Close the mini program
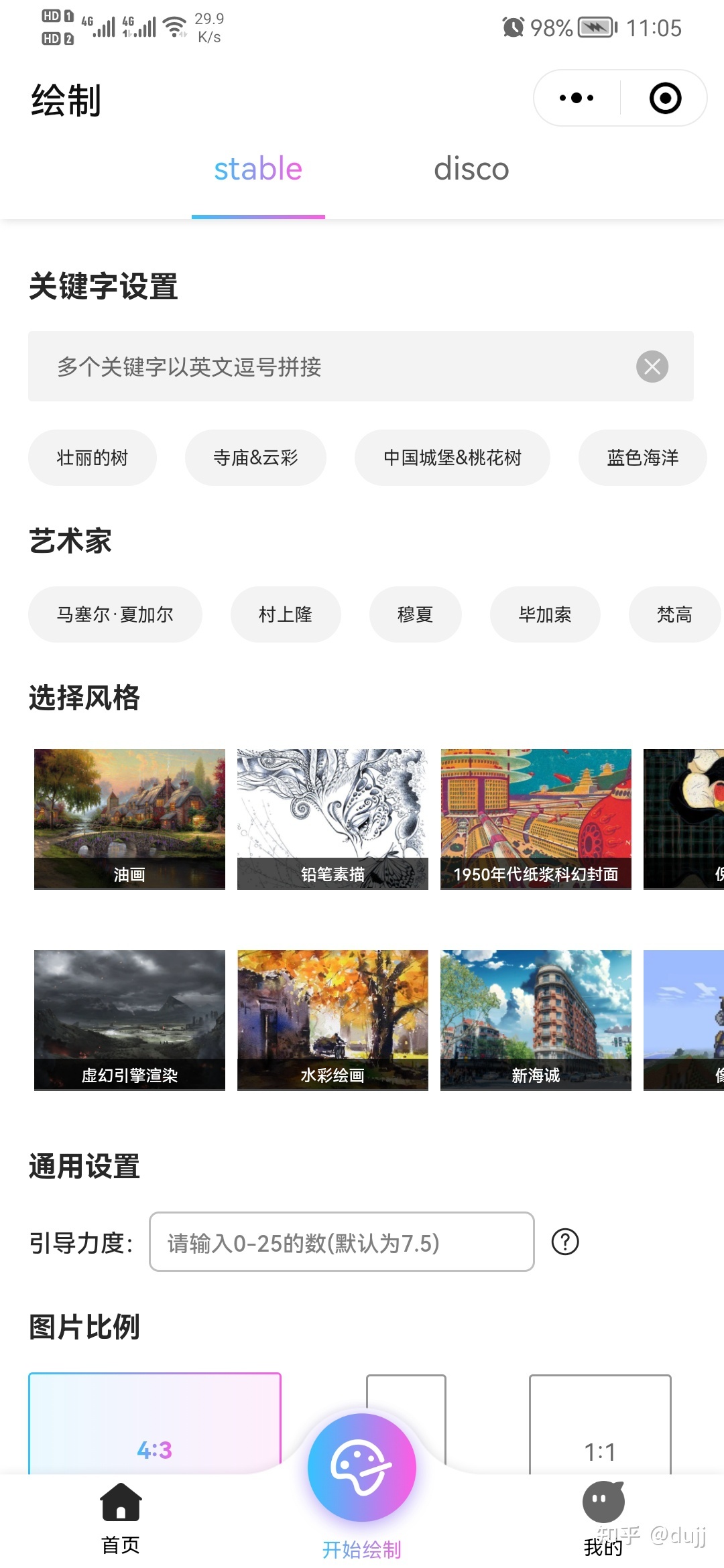Screen dimensions: 724x1568 coord(665,99)
